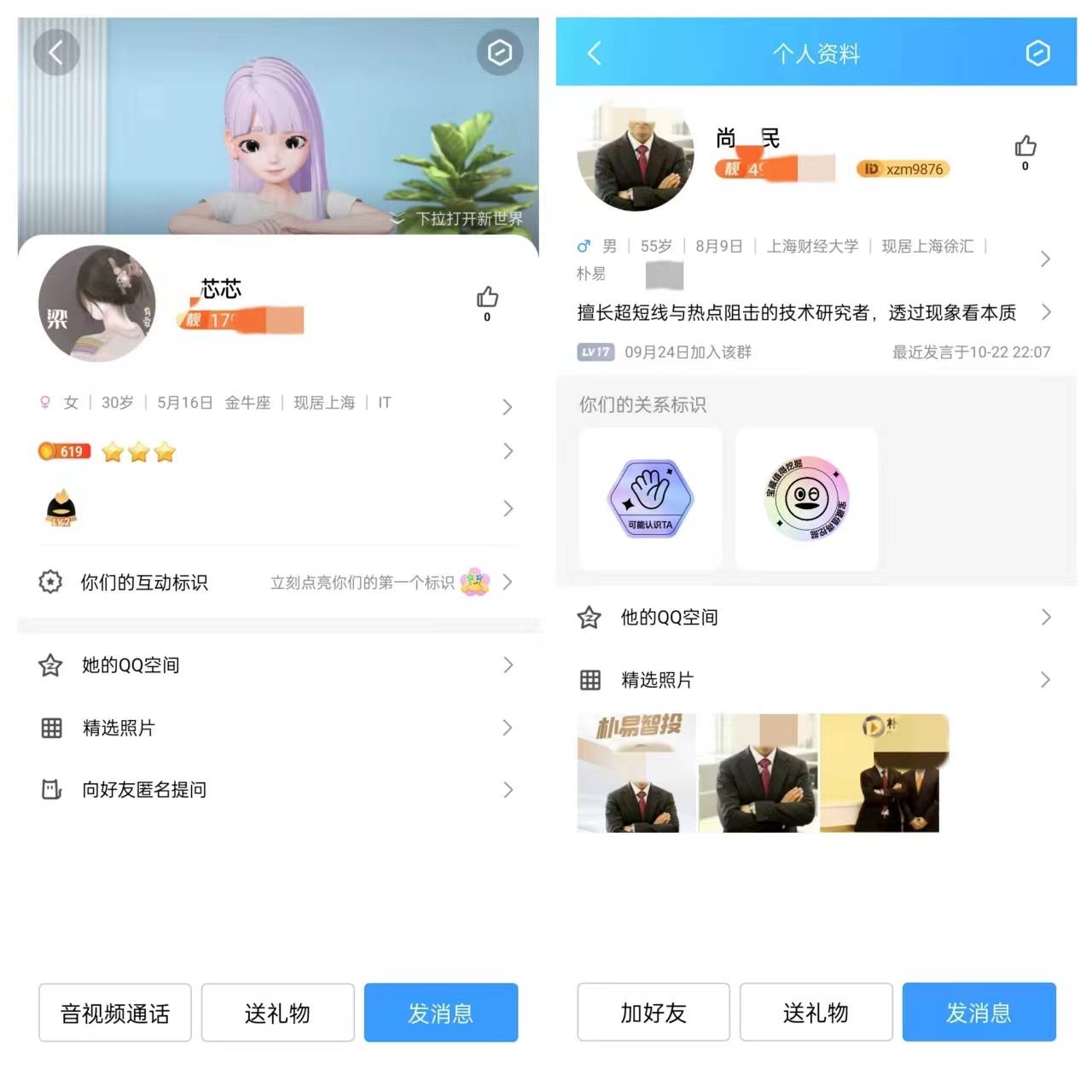1092x1092 pixels.
Task: Open the hexagon settings icon in 个人资料 header
Action: click(1037, 54)
